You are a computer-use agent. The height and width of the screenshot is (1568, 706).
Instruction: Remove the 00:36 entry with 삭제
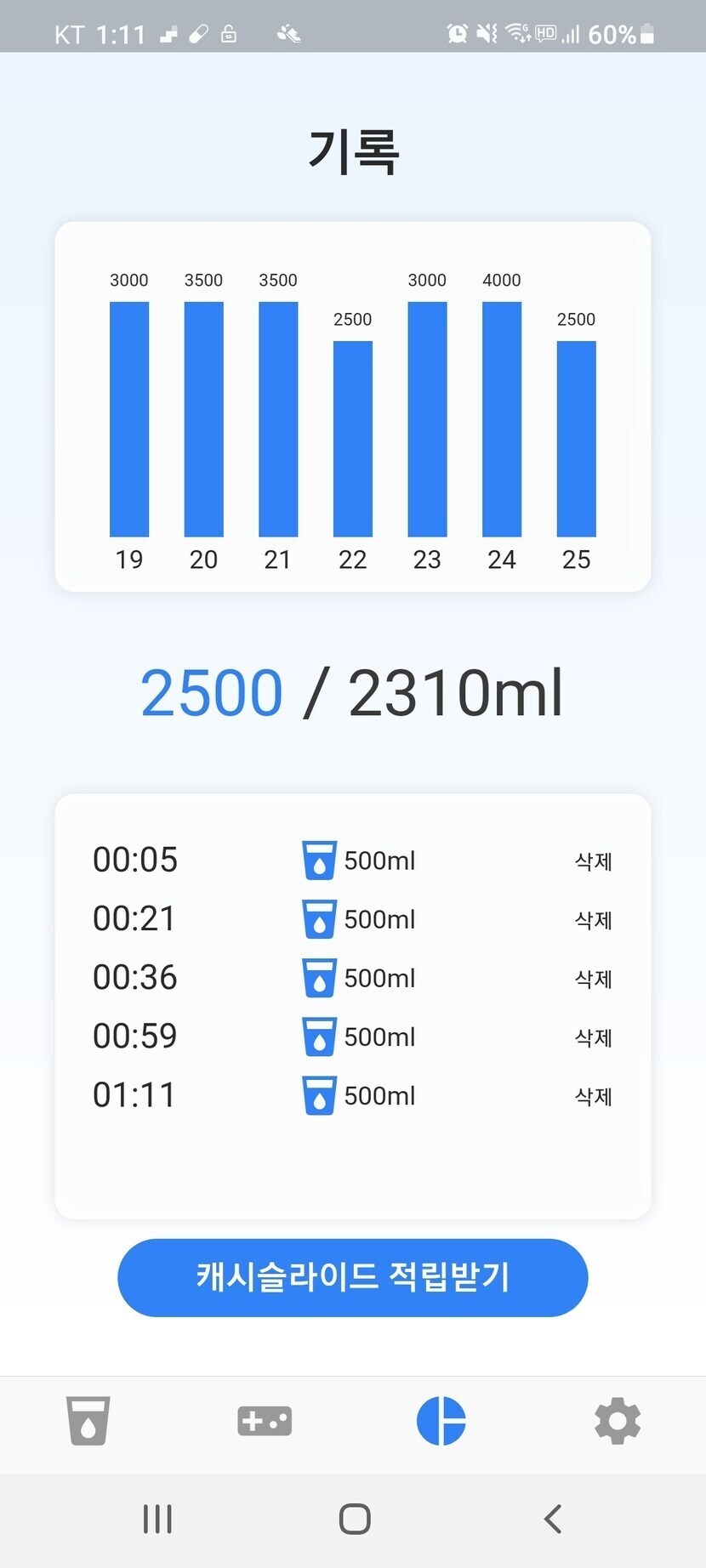593,979
